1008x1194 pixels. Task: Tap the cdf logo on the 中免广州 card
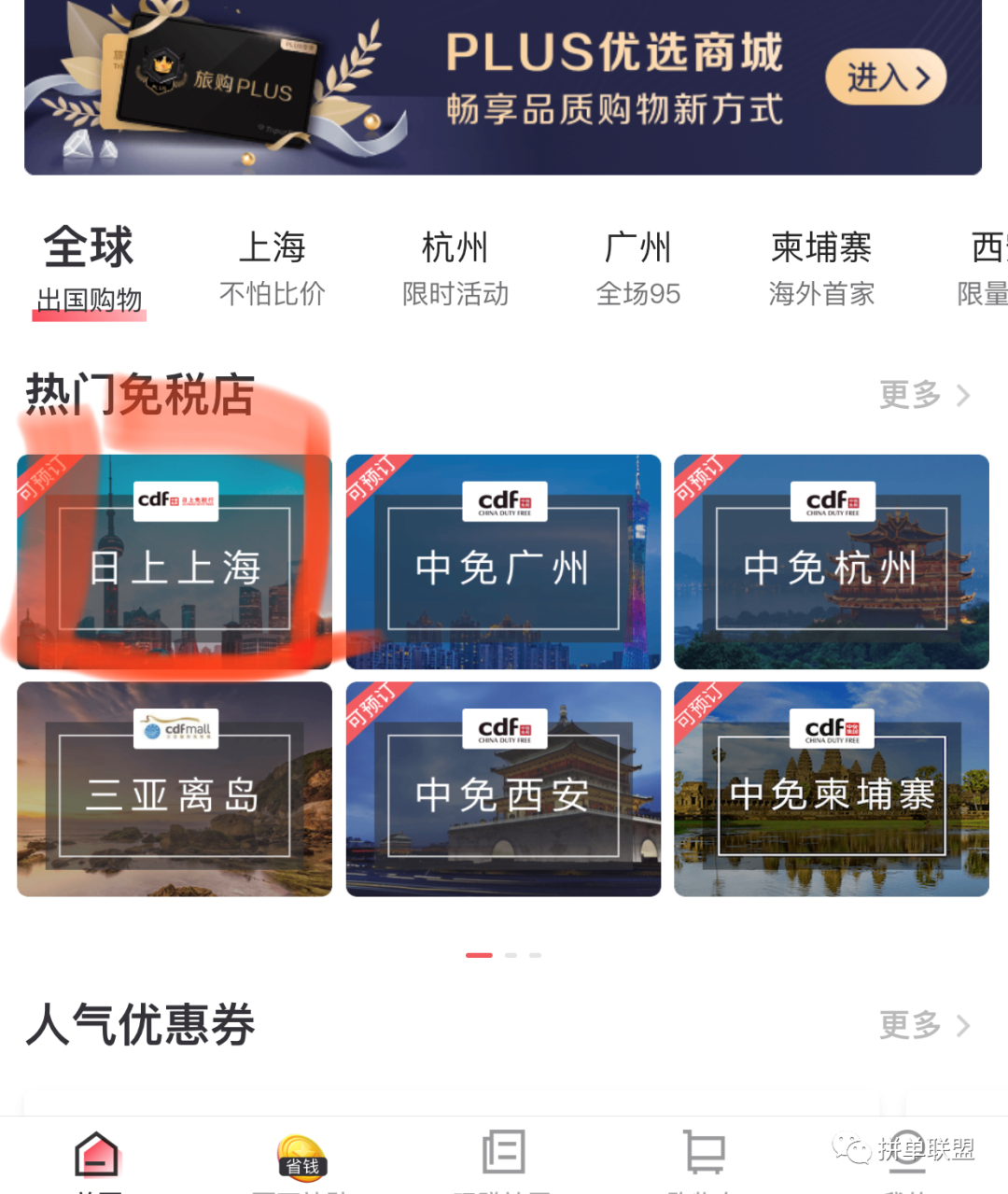pyautogui.click(x=503, y=501)
